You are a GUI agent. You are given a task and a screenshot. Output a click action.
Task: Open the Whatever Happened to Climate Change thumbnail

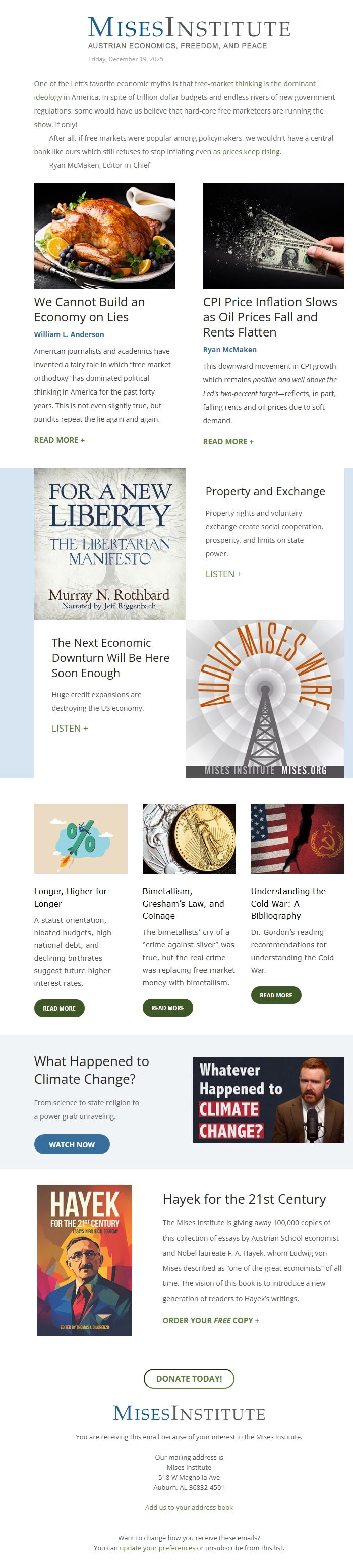268,1100
